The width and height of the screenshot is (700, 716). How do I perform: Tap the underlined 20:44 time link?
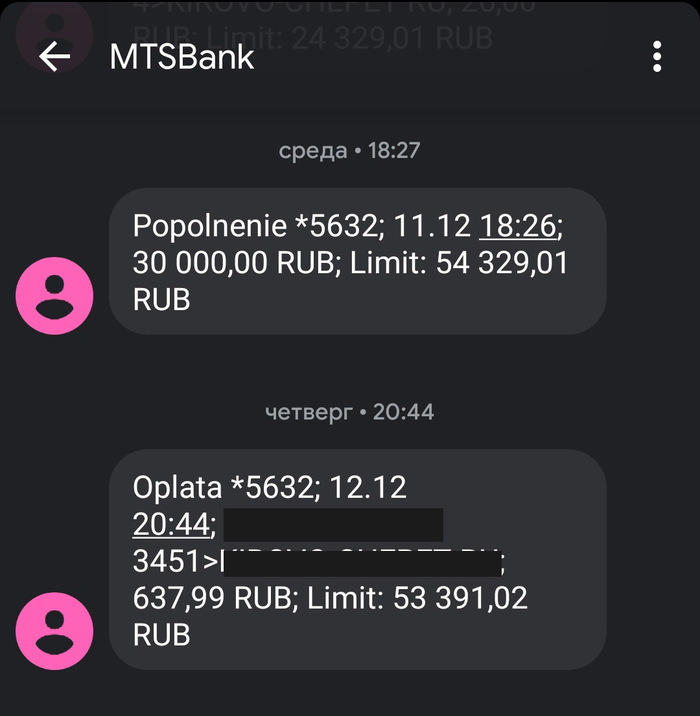pyautogui.click(x=171, y=524)
